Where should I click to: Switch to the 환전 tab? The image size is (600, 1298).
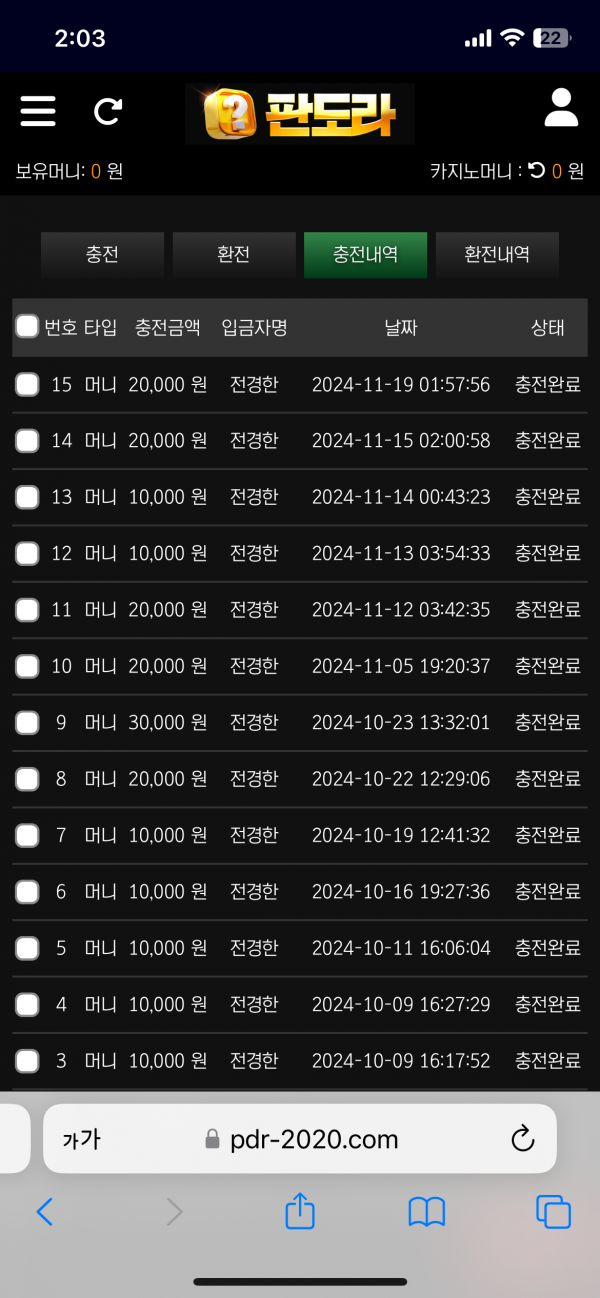234,254
